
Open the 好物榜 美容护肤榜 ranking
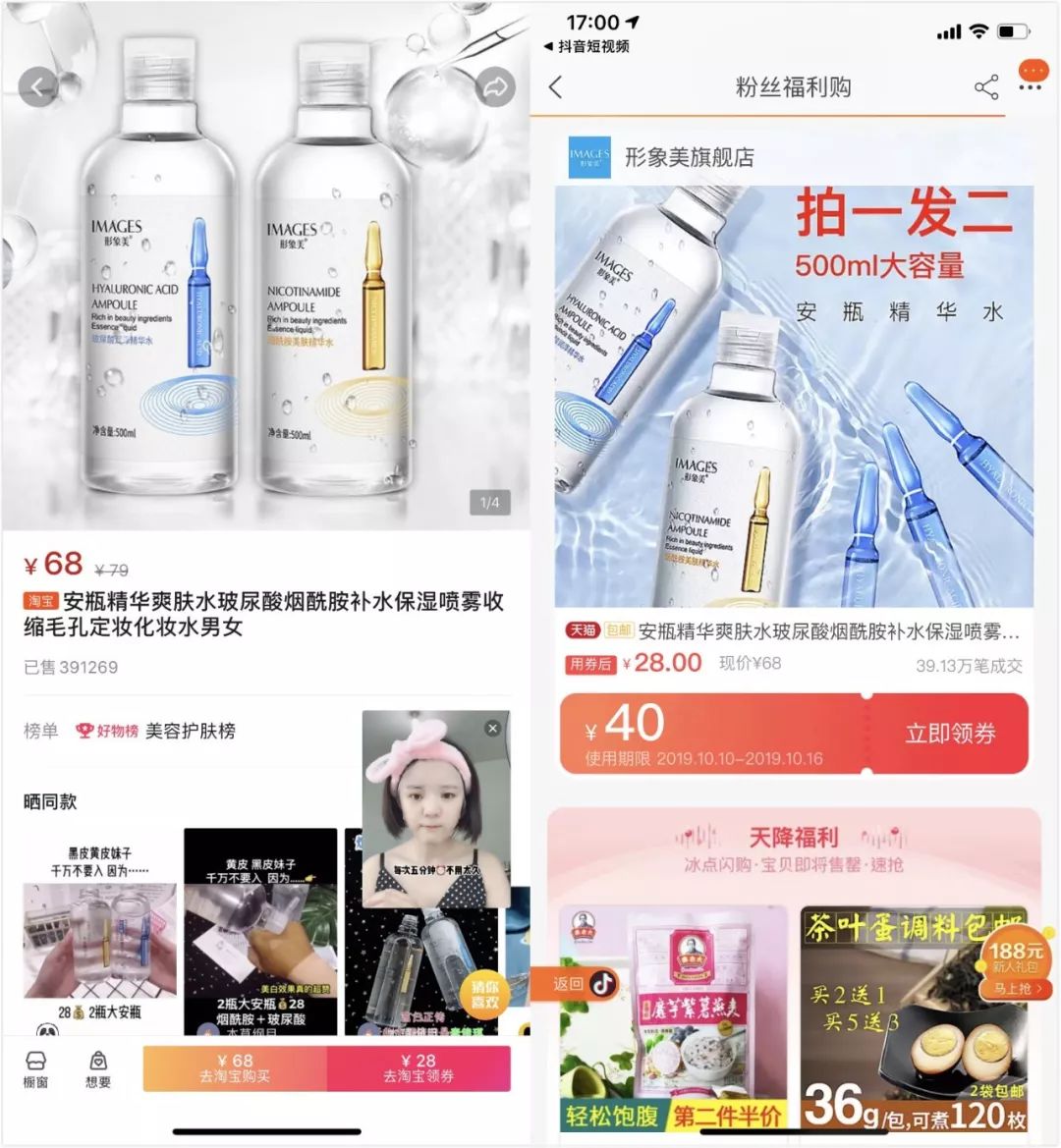coord(157,731)
